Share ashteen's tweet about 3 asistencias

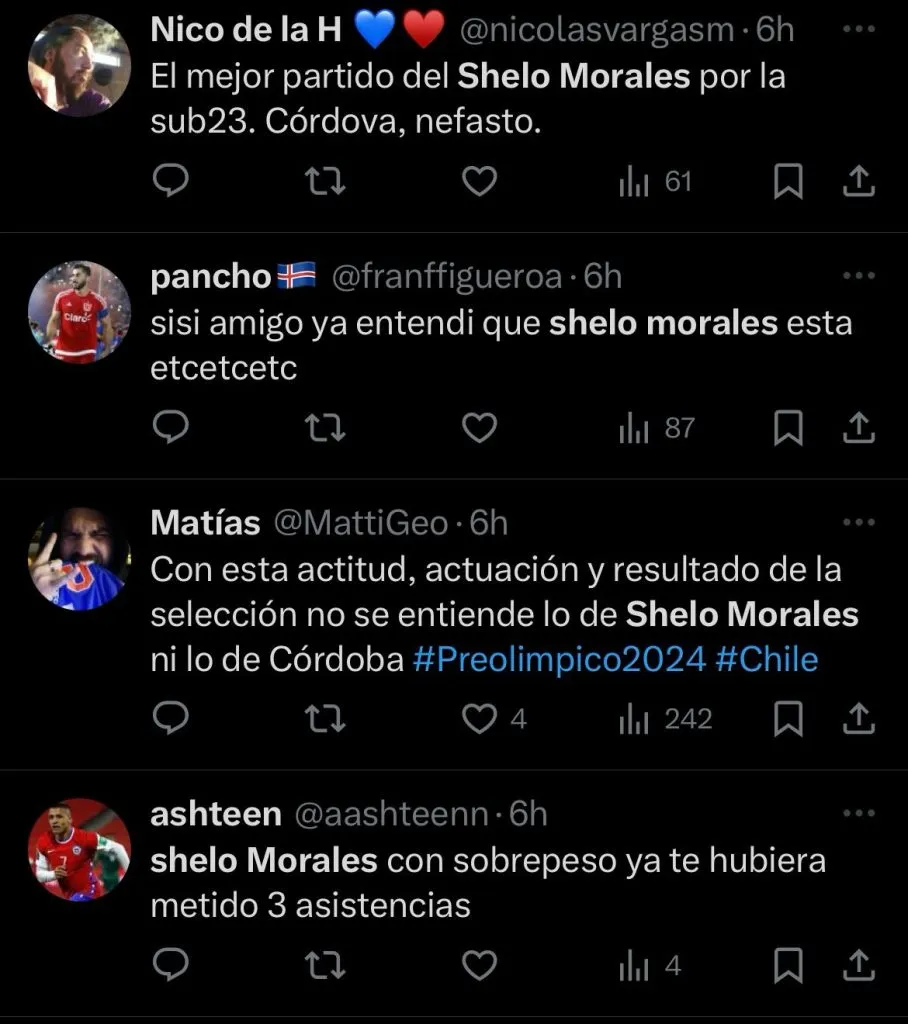[859, 965]
